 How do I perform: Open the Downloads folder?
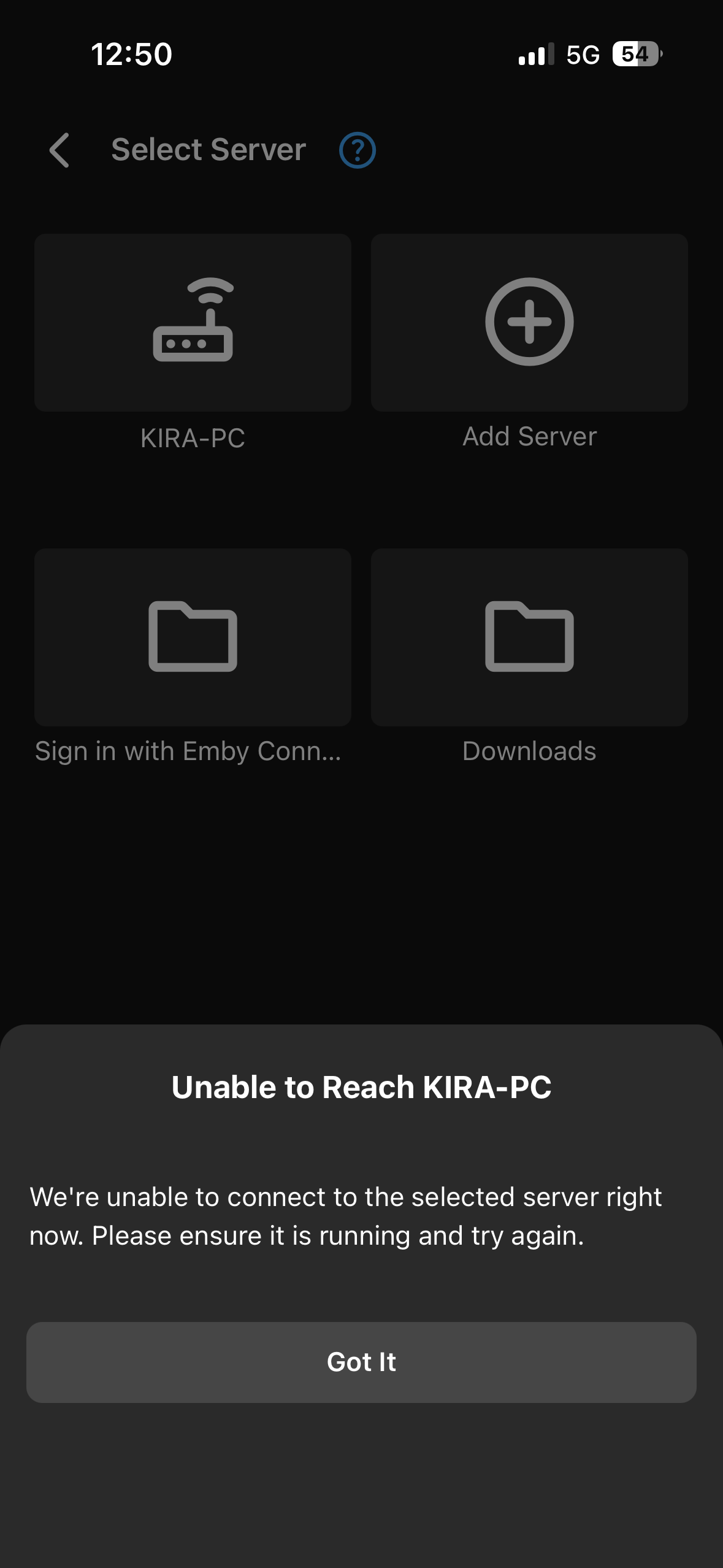(x=529, y=637)
